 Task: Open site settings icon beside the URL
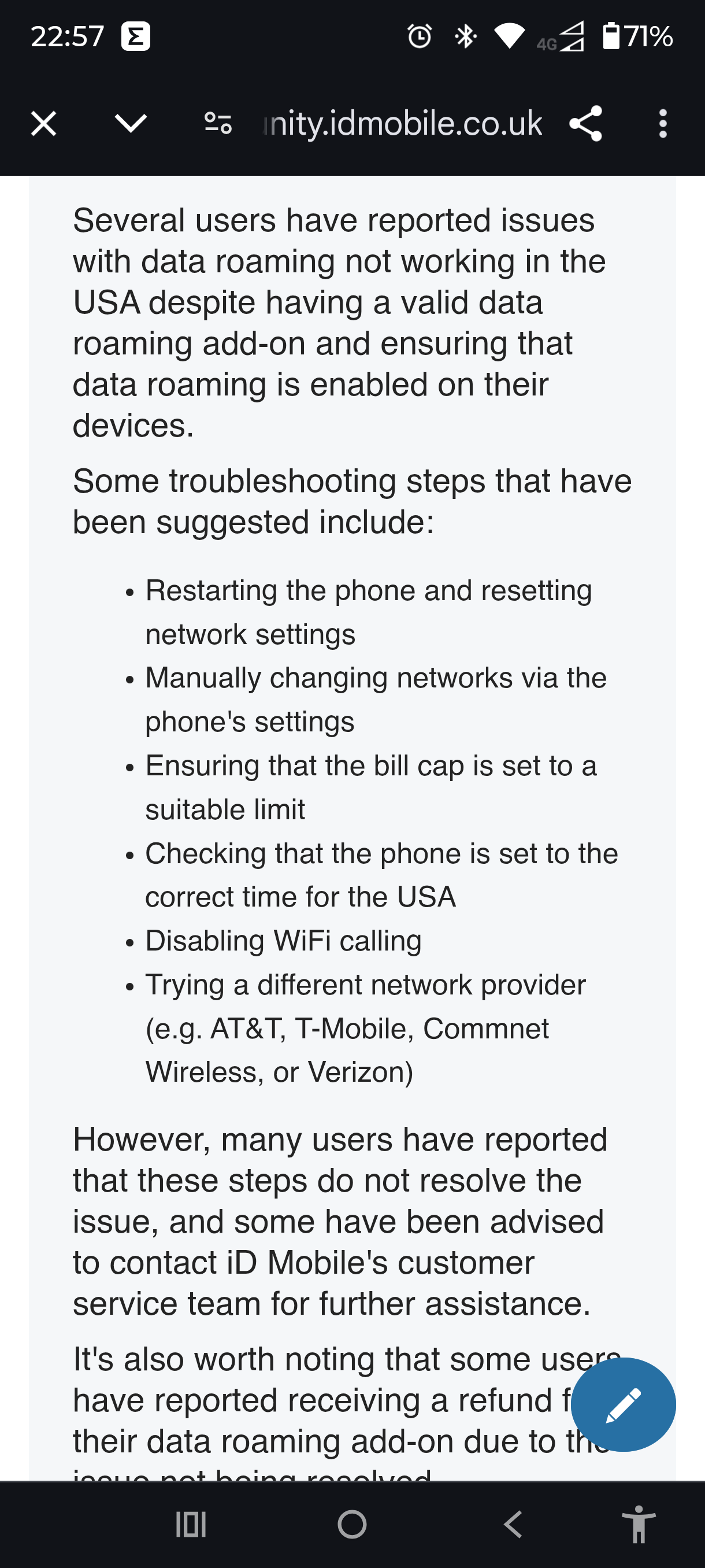pos(218,124)
